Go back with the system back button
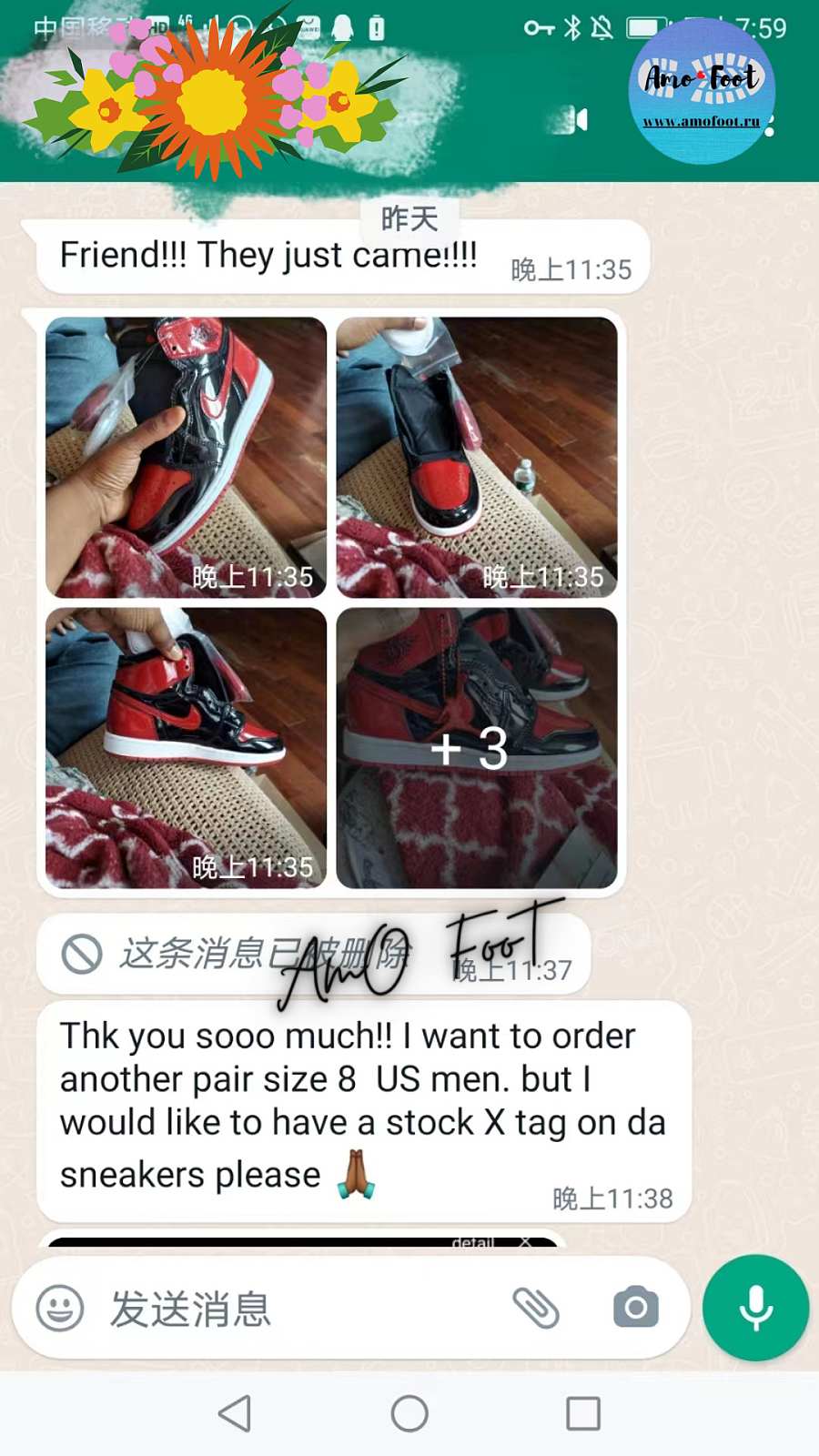 pos(235,1413)
